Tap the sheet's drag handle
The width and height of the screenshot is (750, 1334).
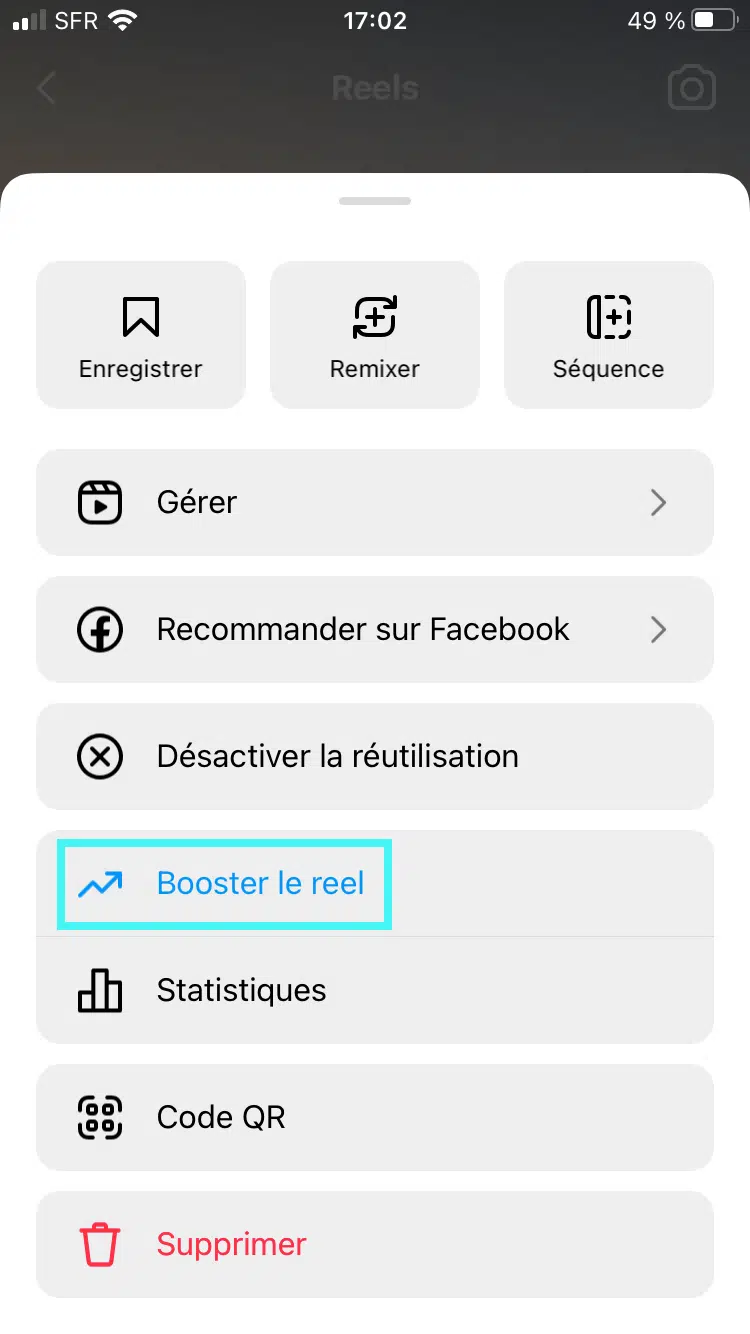(x=375, y=201)
